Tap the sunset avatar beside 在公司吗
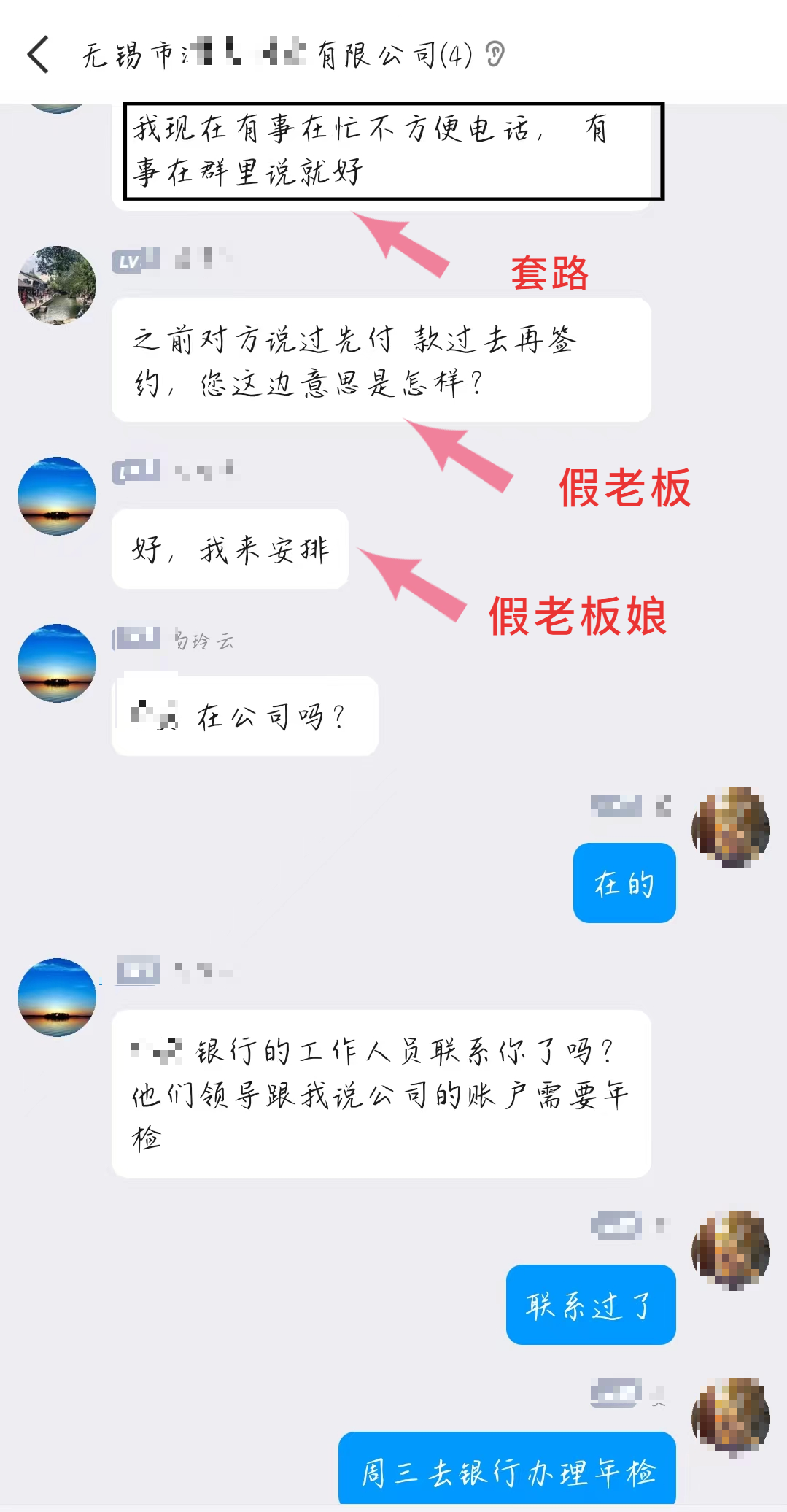 click(57, 663)
